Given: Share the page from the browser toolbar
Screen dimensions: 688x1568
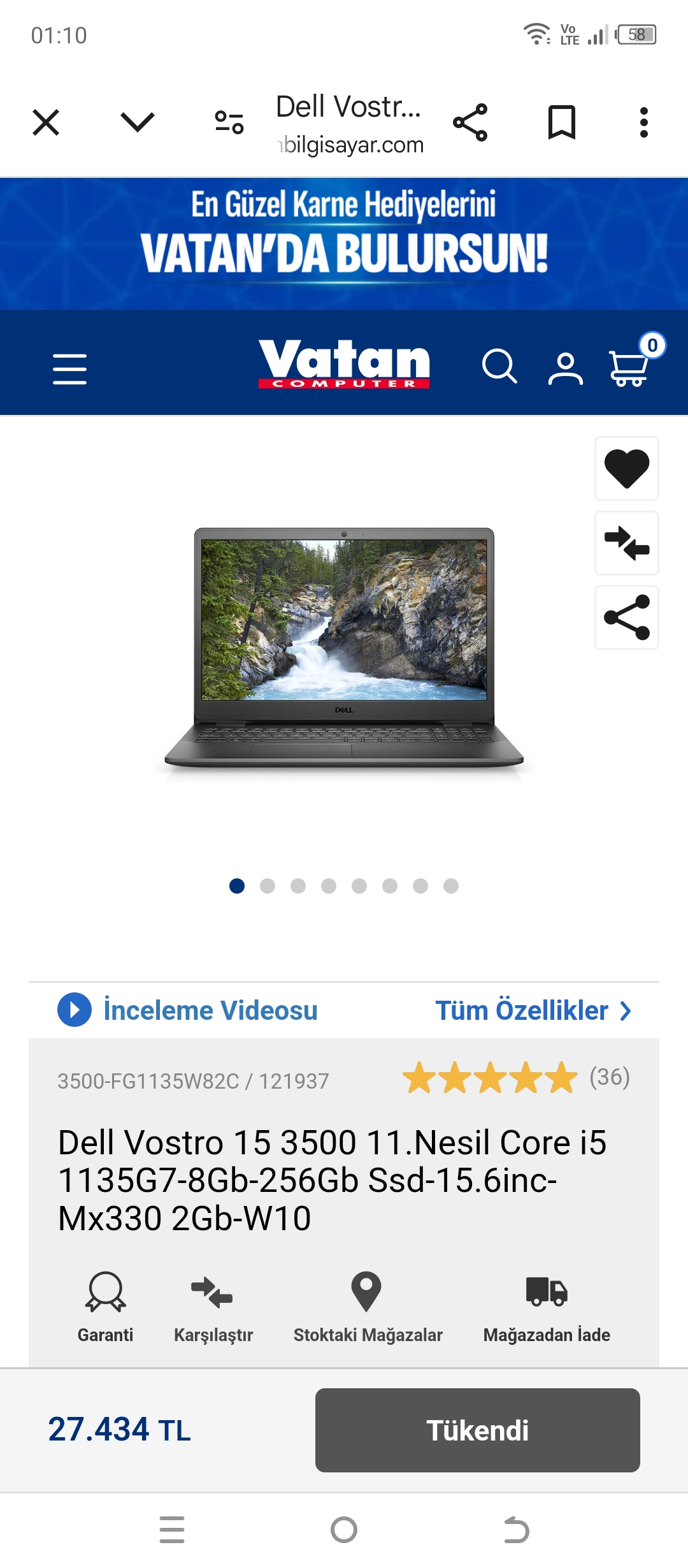Looking at the screenshot, I should (470, 122).
